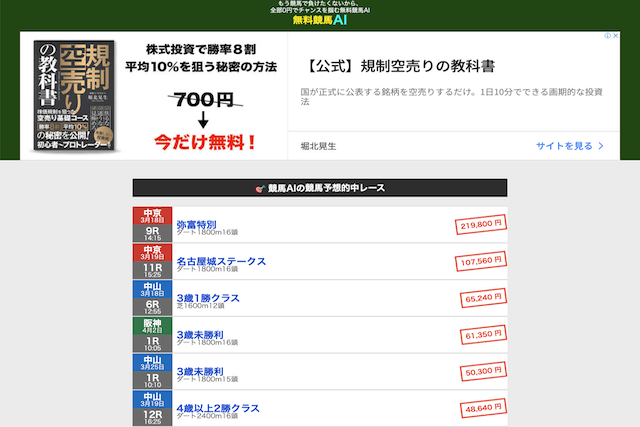Open the ad info icon

point(606,37)
